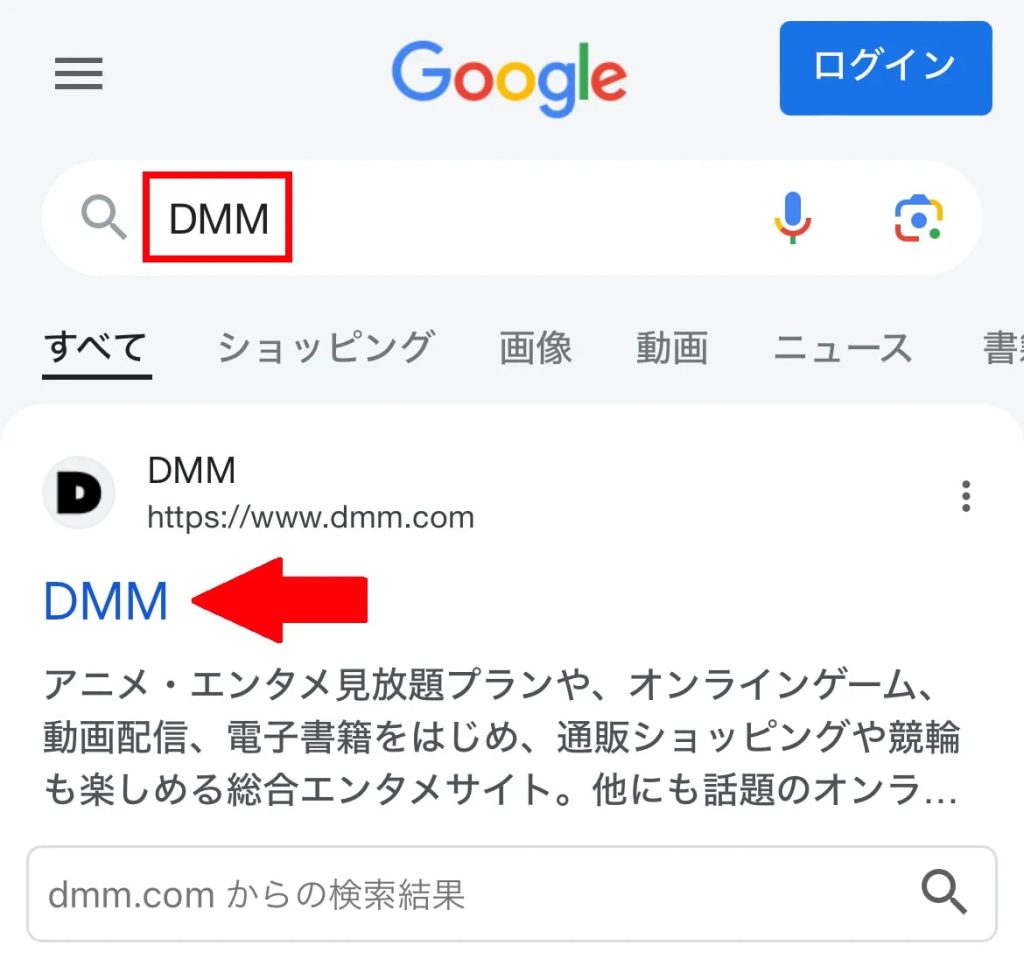Viewport: 1024px width, 973px height.
Task: Switch to the ショッピング tab
Action: tap(325, 348)
